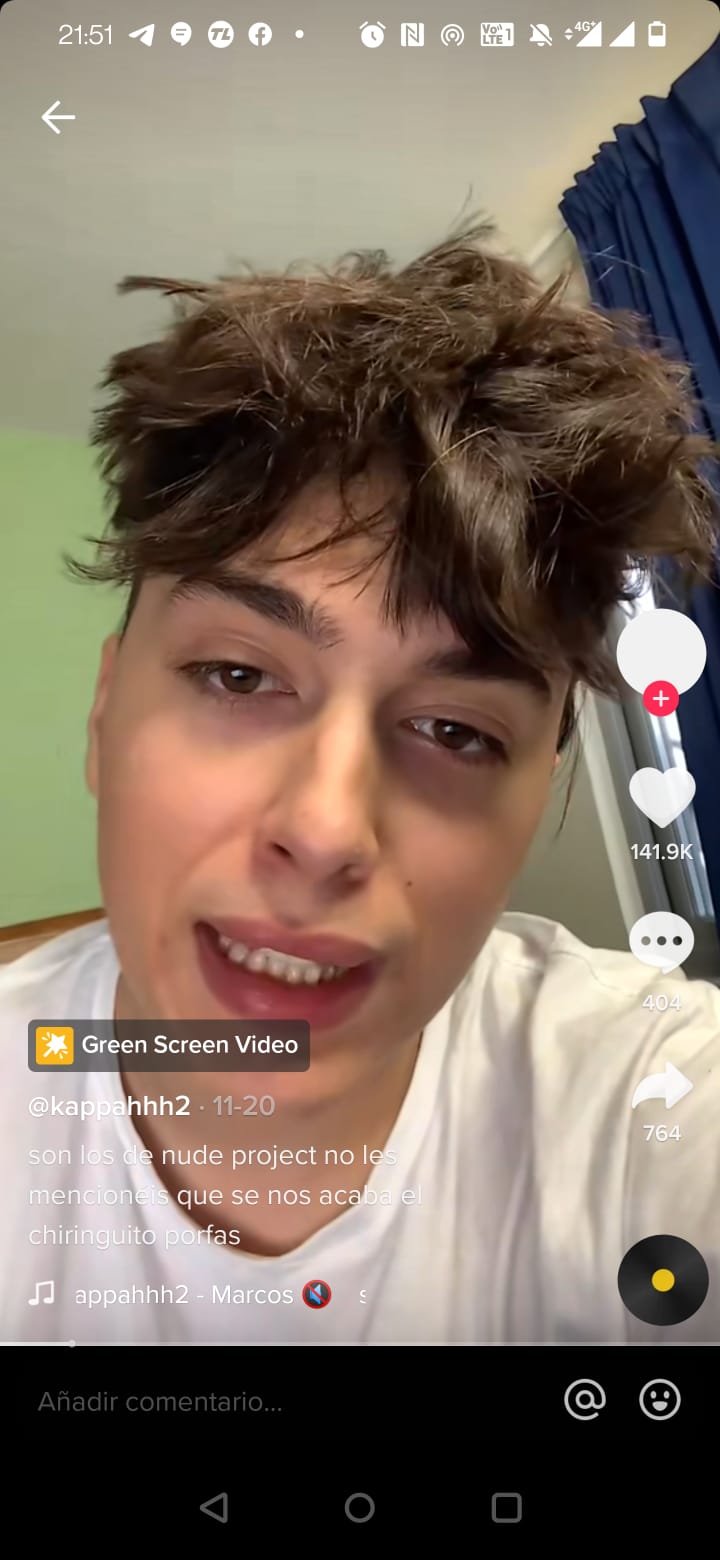Screen dimensions: 720x1560
Task: Like this video with the heart
Action: [x=661, y=797]
